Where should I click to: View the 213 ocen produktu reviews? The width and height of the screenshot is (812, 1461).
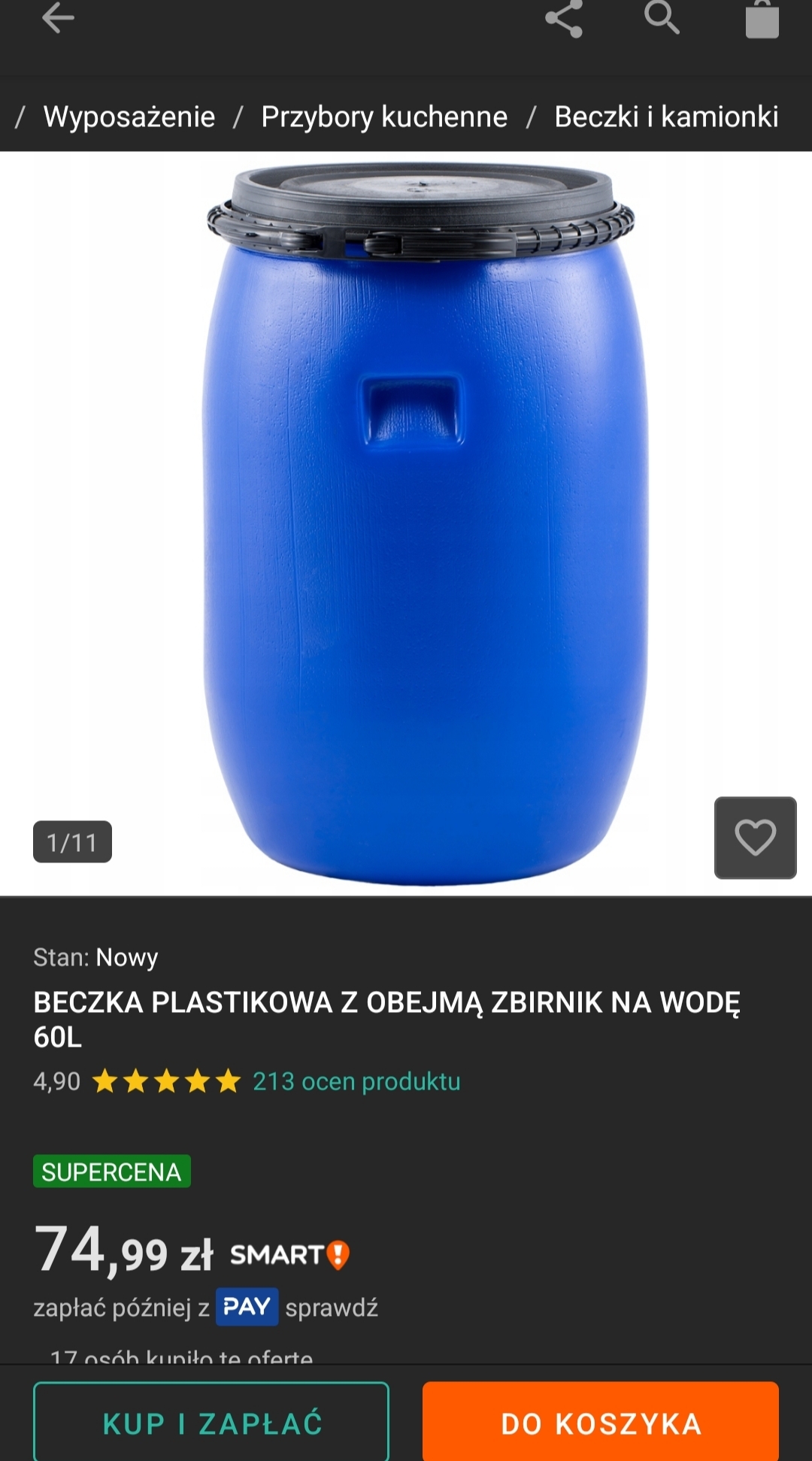(x=356, y=1081)
